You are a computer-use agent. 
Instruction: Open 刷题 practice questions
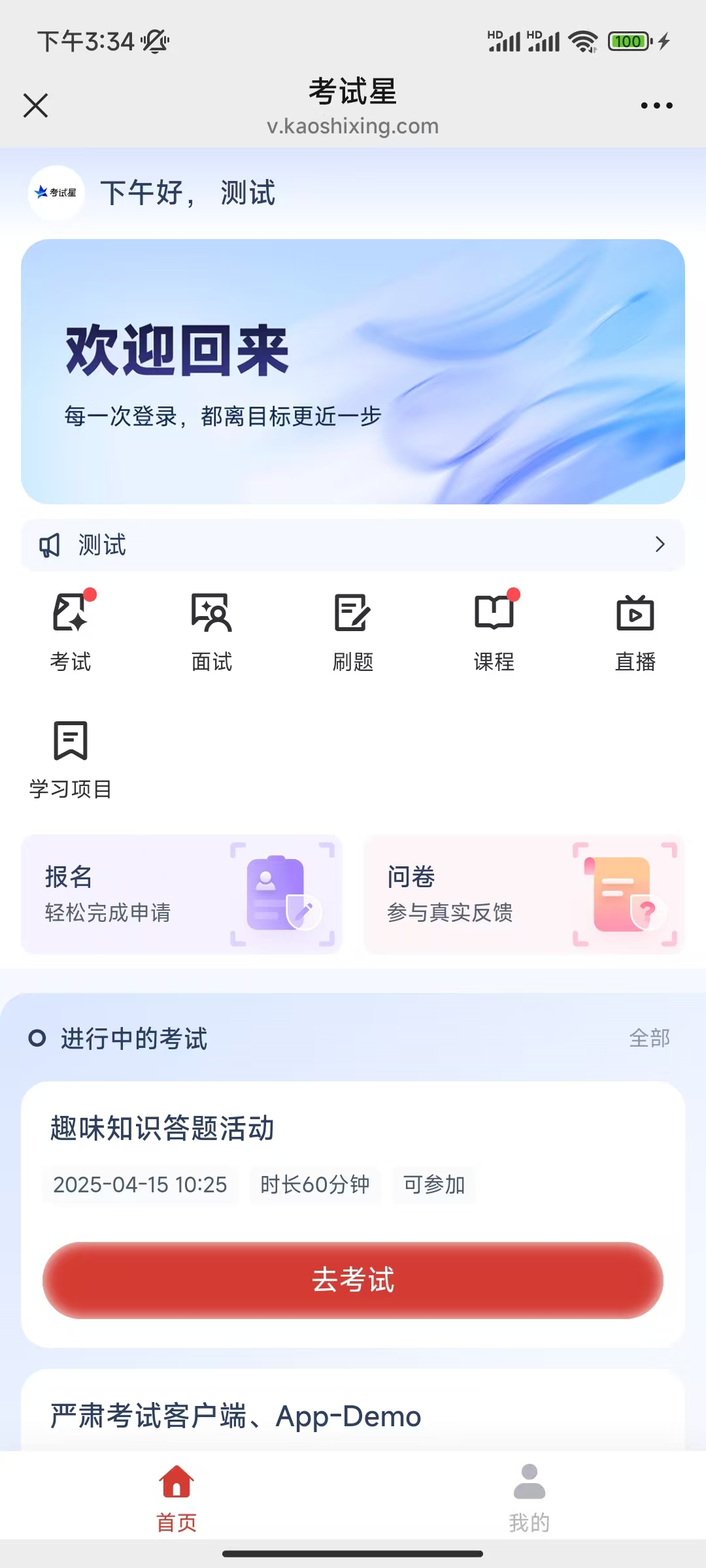pyautogui.click(x=353, y=630)
